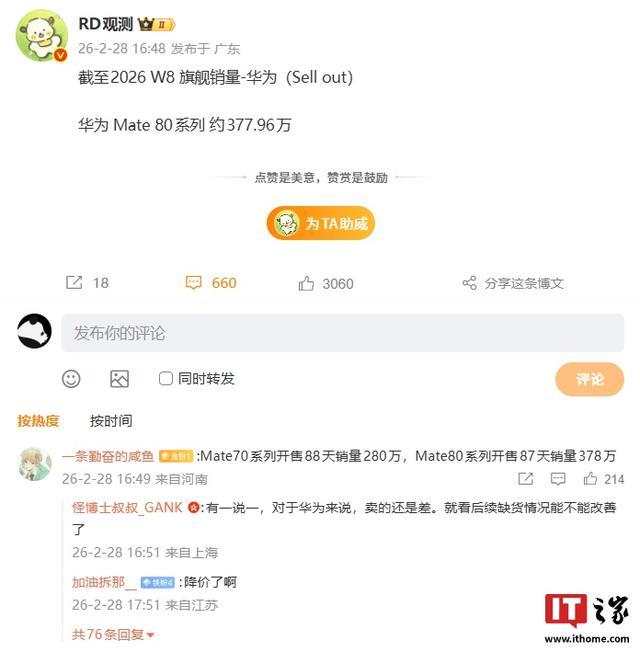Repost 一条勤奋的咸鱼's comment

[526, 479]
